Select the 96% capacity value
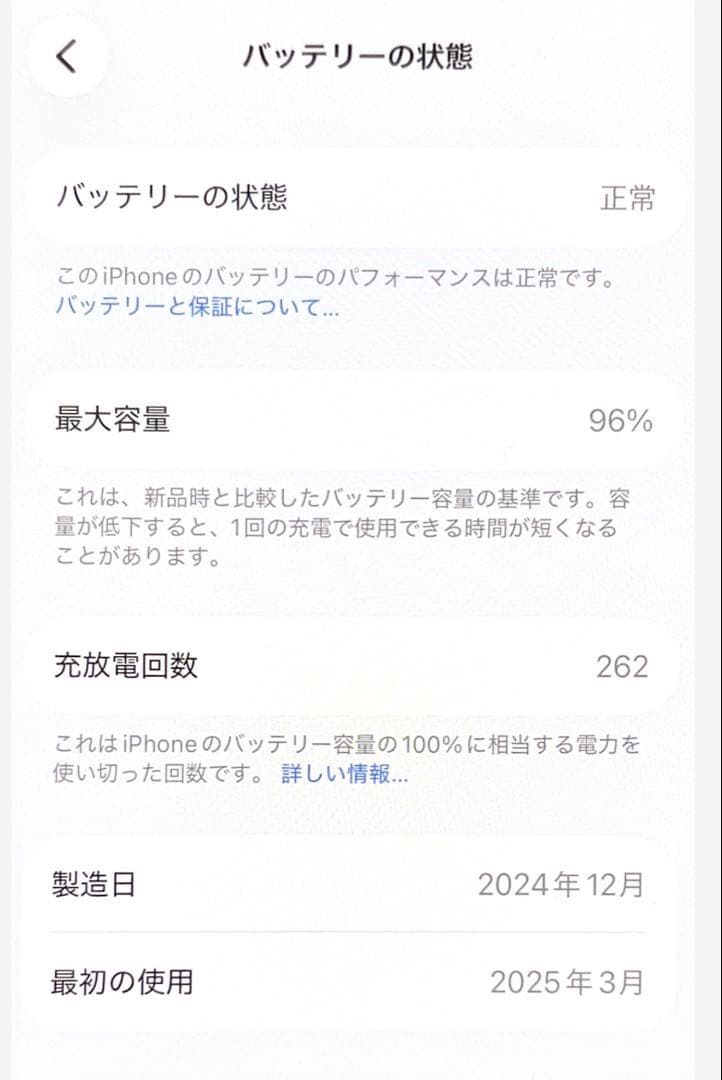 point(624,422)
